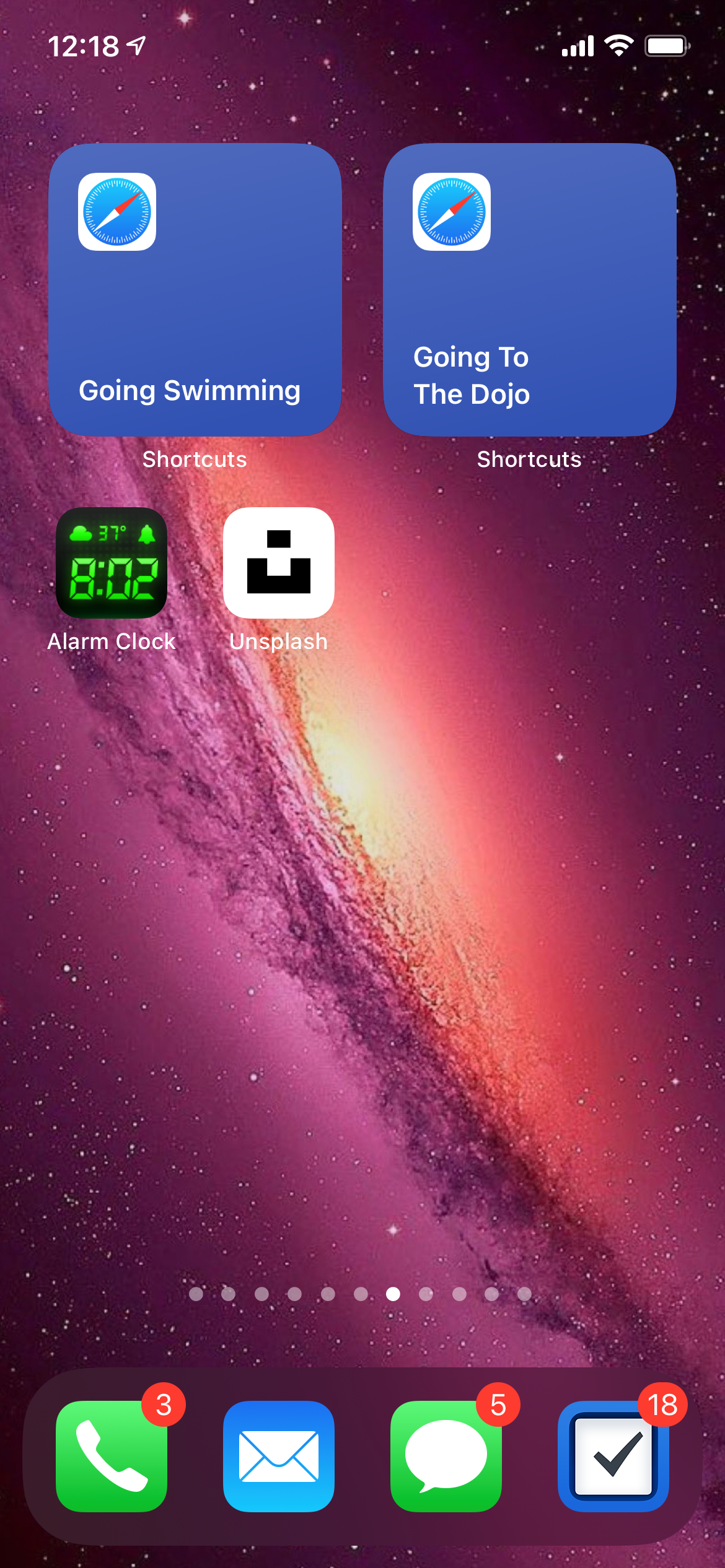Open the Mail app in the dock
Screen dimensions: 725x1568
click(278, 1456)
